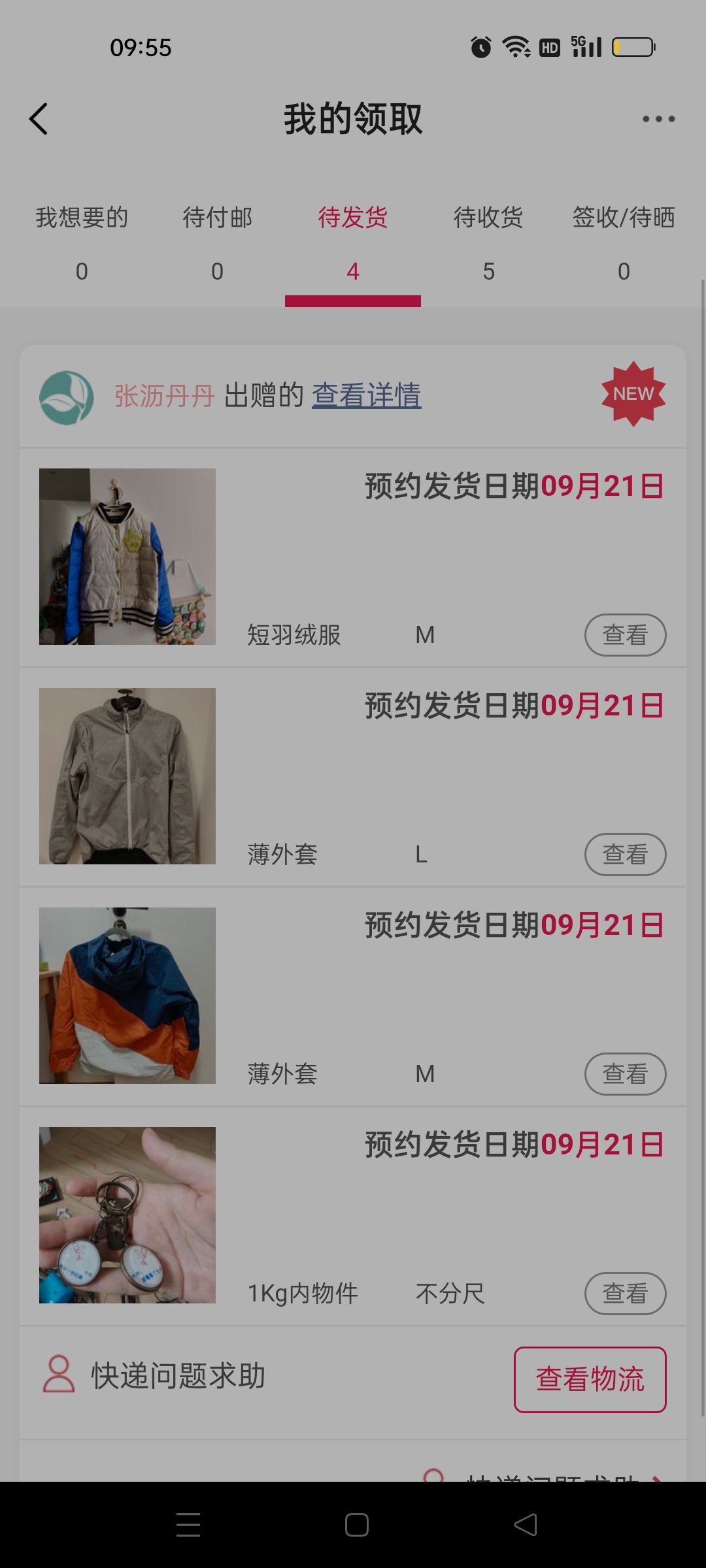Open 查看详情 link for 张沥丹丹's gift
This screenshot has height=1568, width=706.
[366, 395]
